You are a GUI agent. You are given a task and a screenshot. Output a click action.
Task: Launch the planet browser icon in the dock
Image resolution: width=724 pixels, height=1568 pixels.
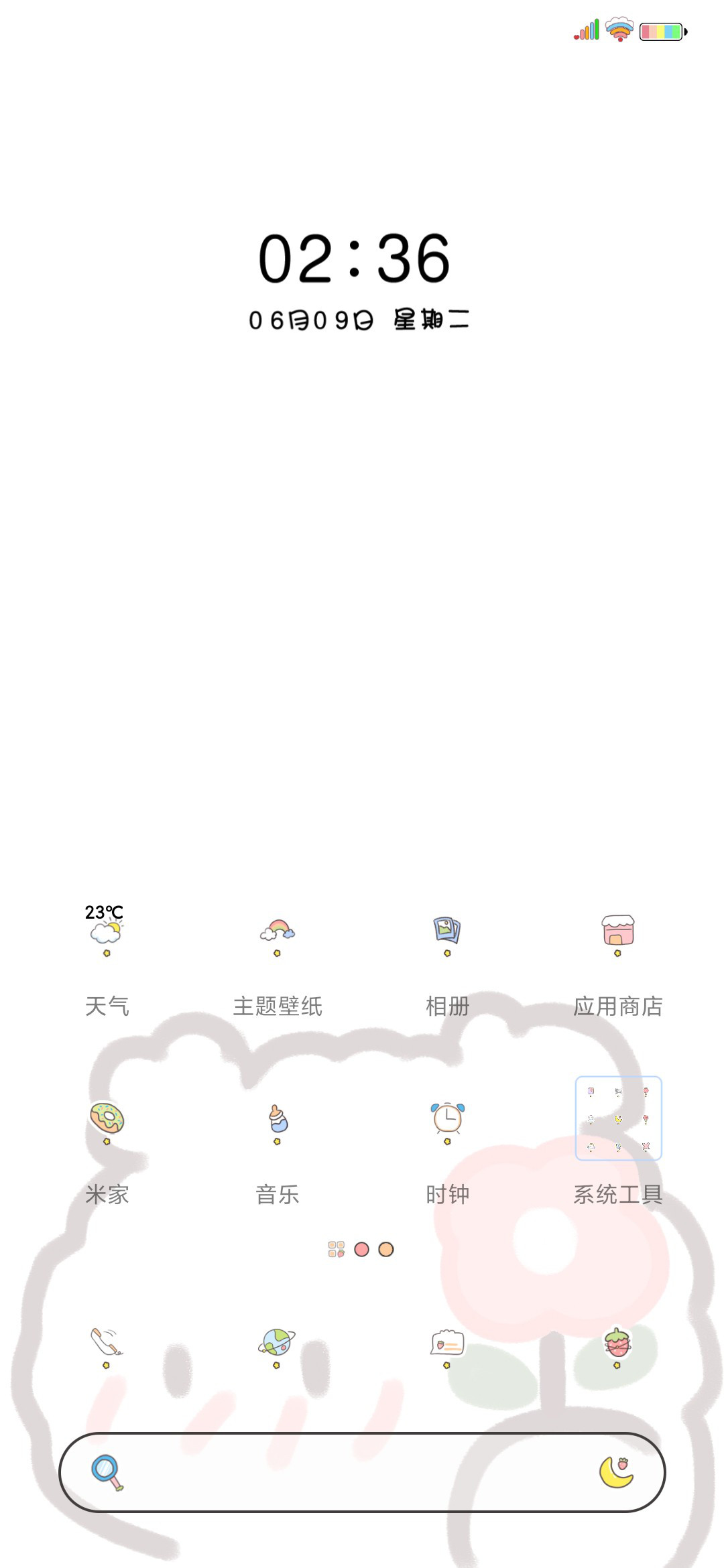(x=277, y=1347)
